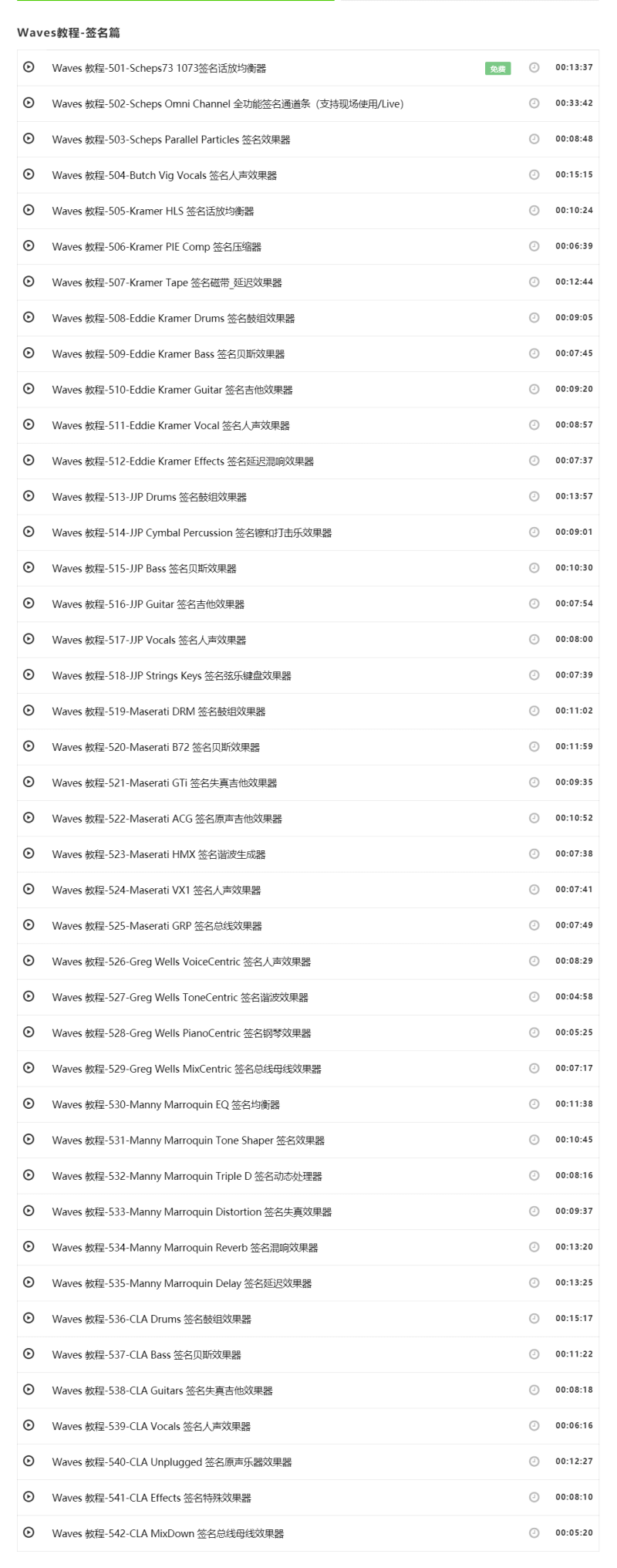
Task: Open lesson 528 Greg Wells PianoCentric
Action: 181,1032
